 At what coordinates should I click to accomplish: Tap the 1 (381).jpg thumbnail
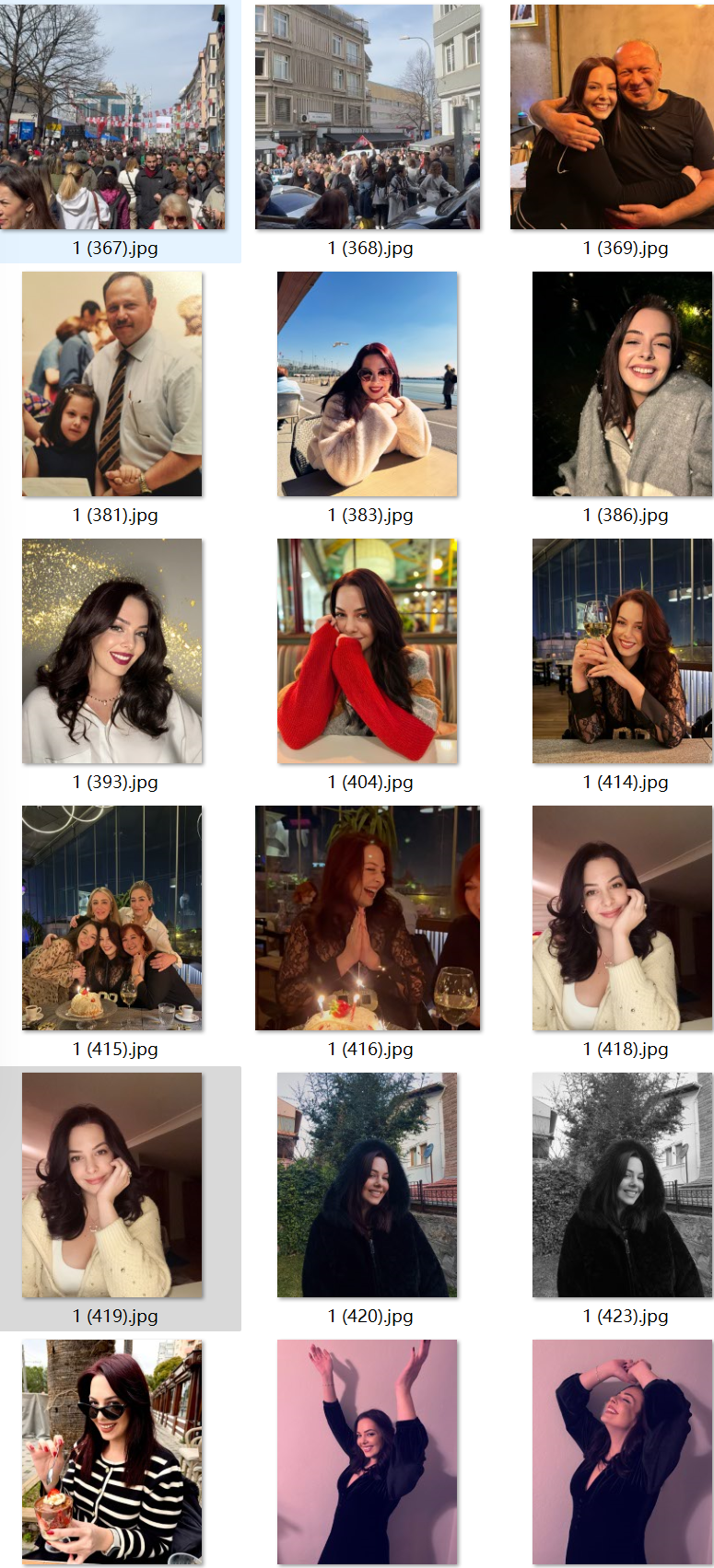tap(112, 384)
